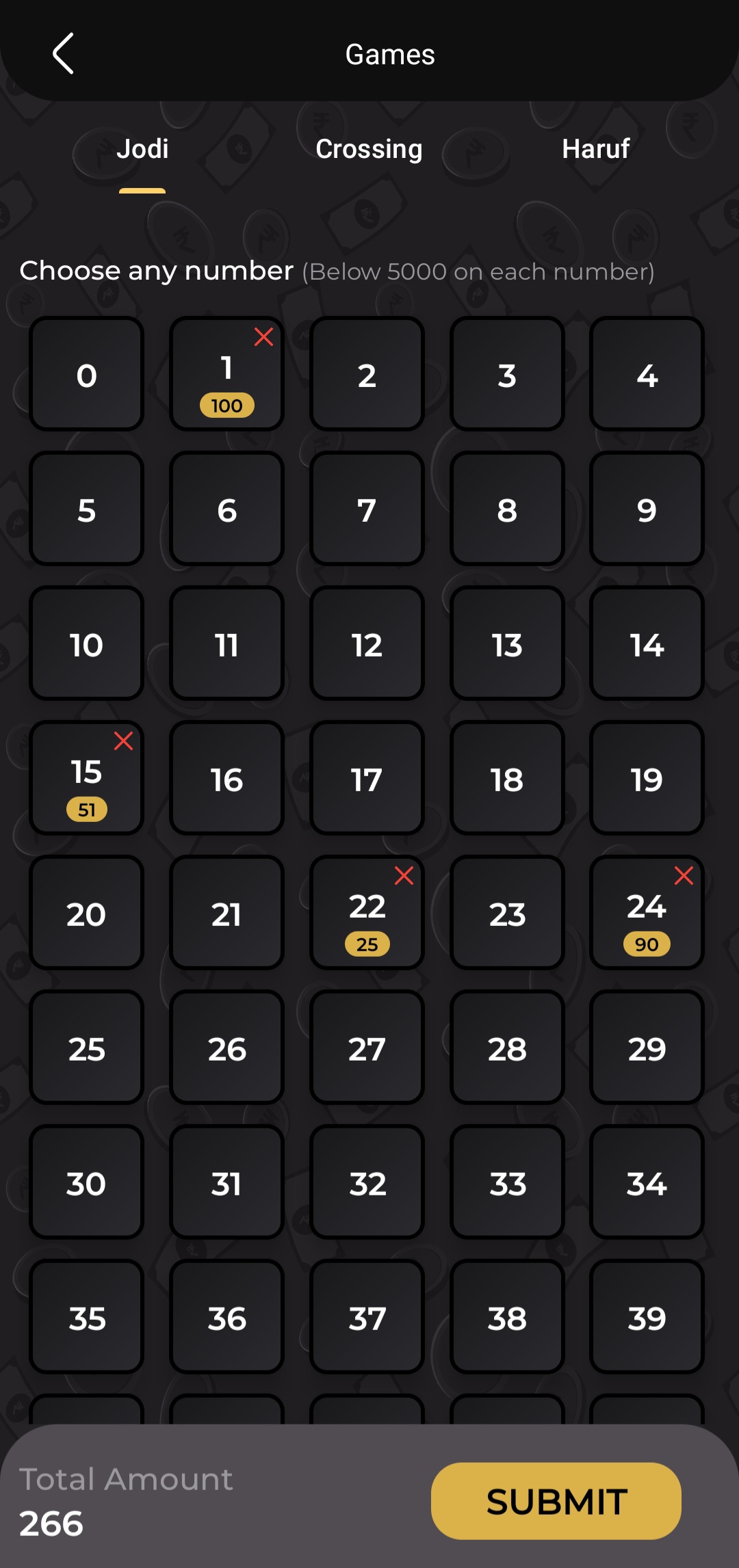Tap number 19 tile
The width and height of the screenshot is (739, 1568).
point(647,778)
